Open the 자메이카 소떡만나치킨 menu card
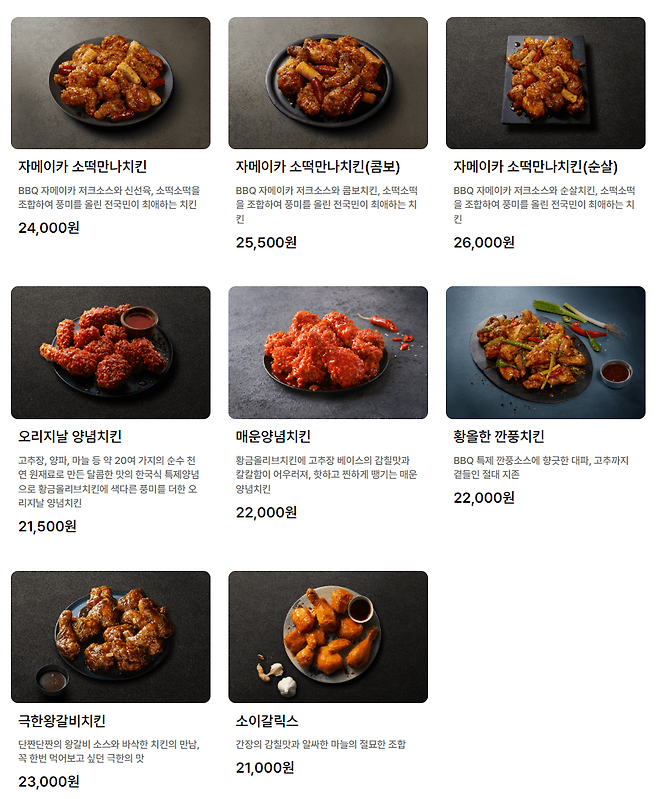This screenshot has height=799, width=658. click(110, 83)
